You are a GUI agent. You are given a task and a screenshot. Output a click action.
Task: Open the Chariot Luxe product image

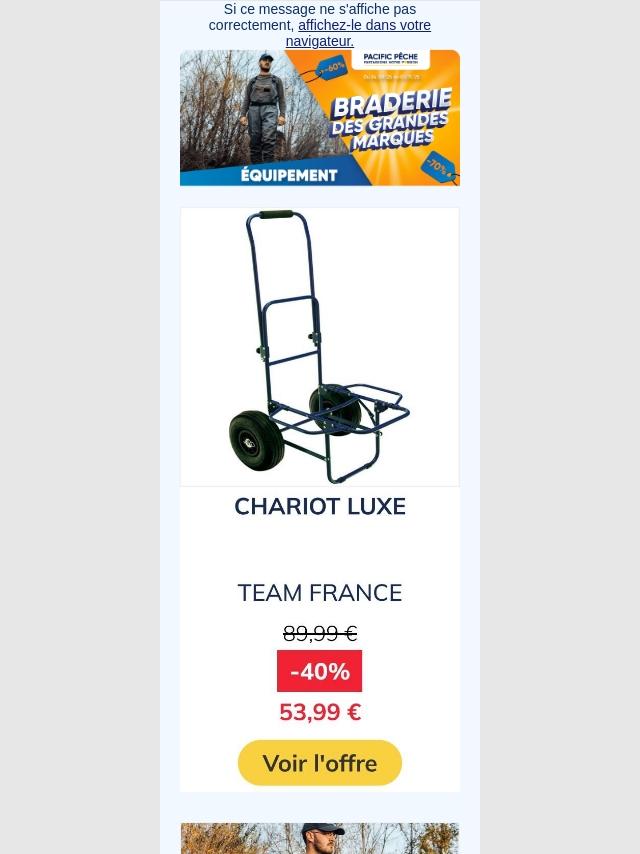tap(320, 346)
